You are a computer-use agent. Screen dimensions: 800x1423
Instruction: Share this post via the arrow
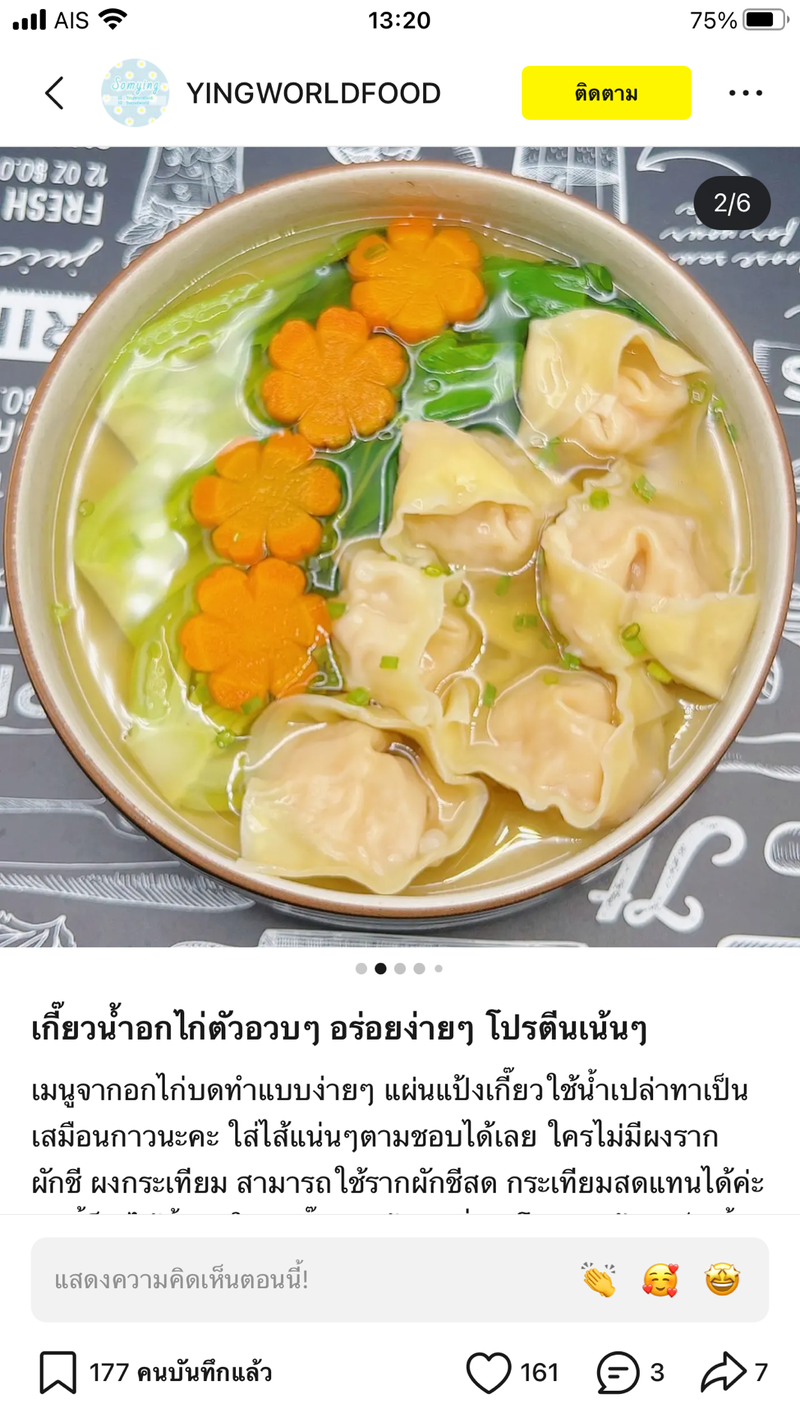click(x=723, y=1372)
